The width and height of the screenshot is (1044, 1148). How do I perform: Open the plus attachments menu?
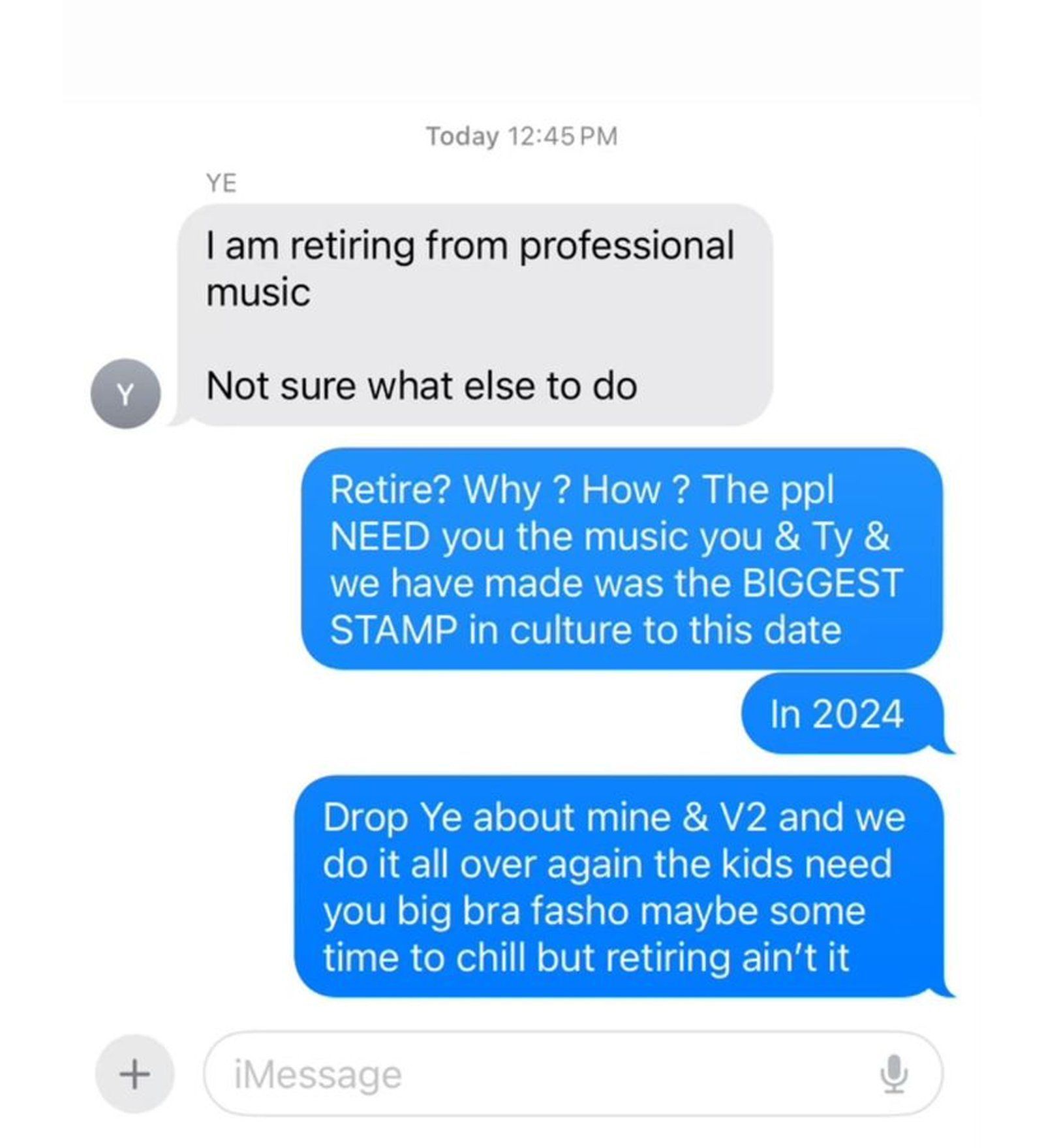click(x=134, y=1074)
